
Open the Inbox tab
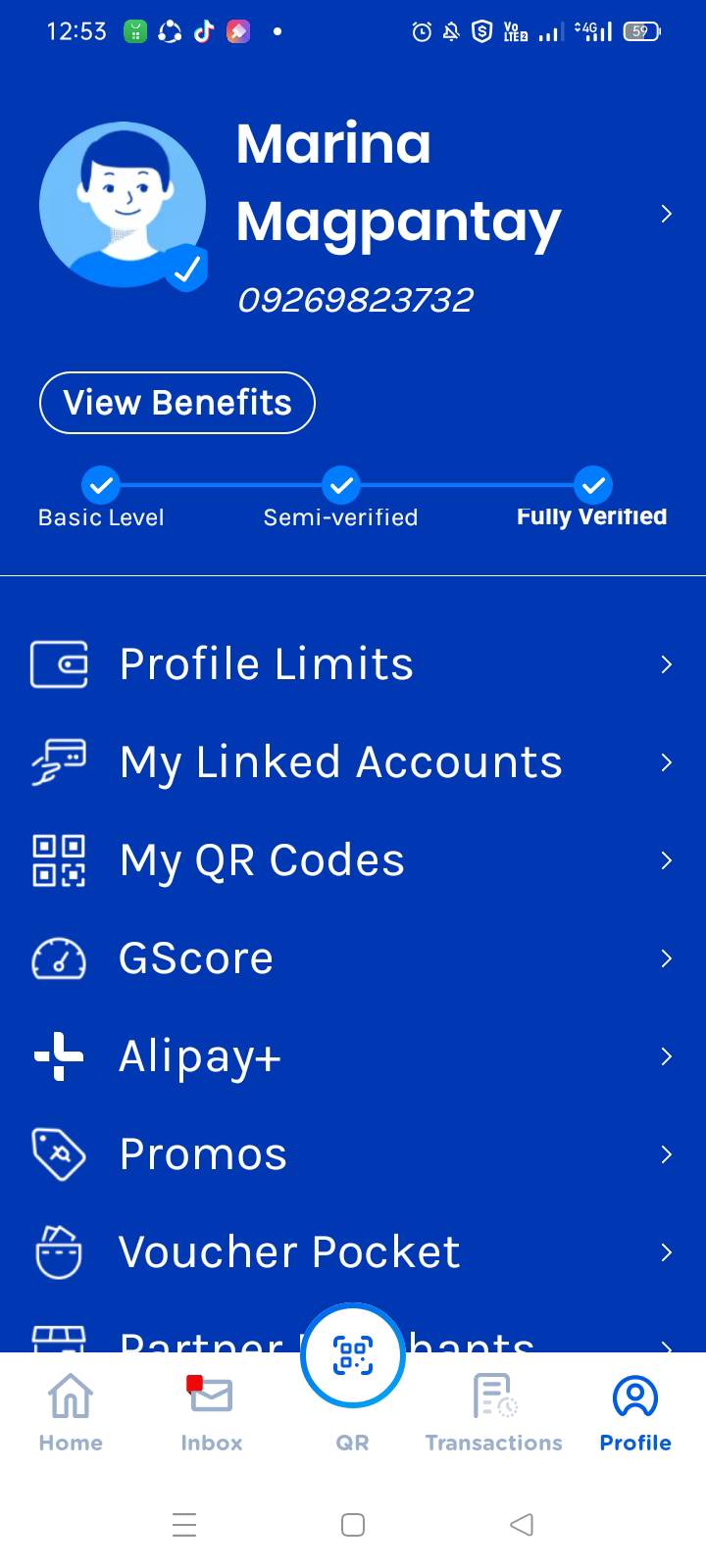point(211,1413)
